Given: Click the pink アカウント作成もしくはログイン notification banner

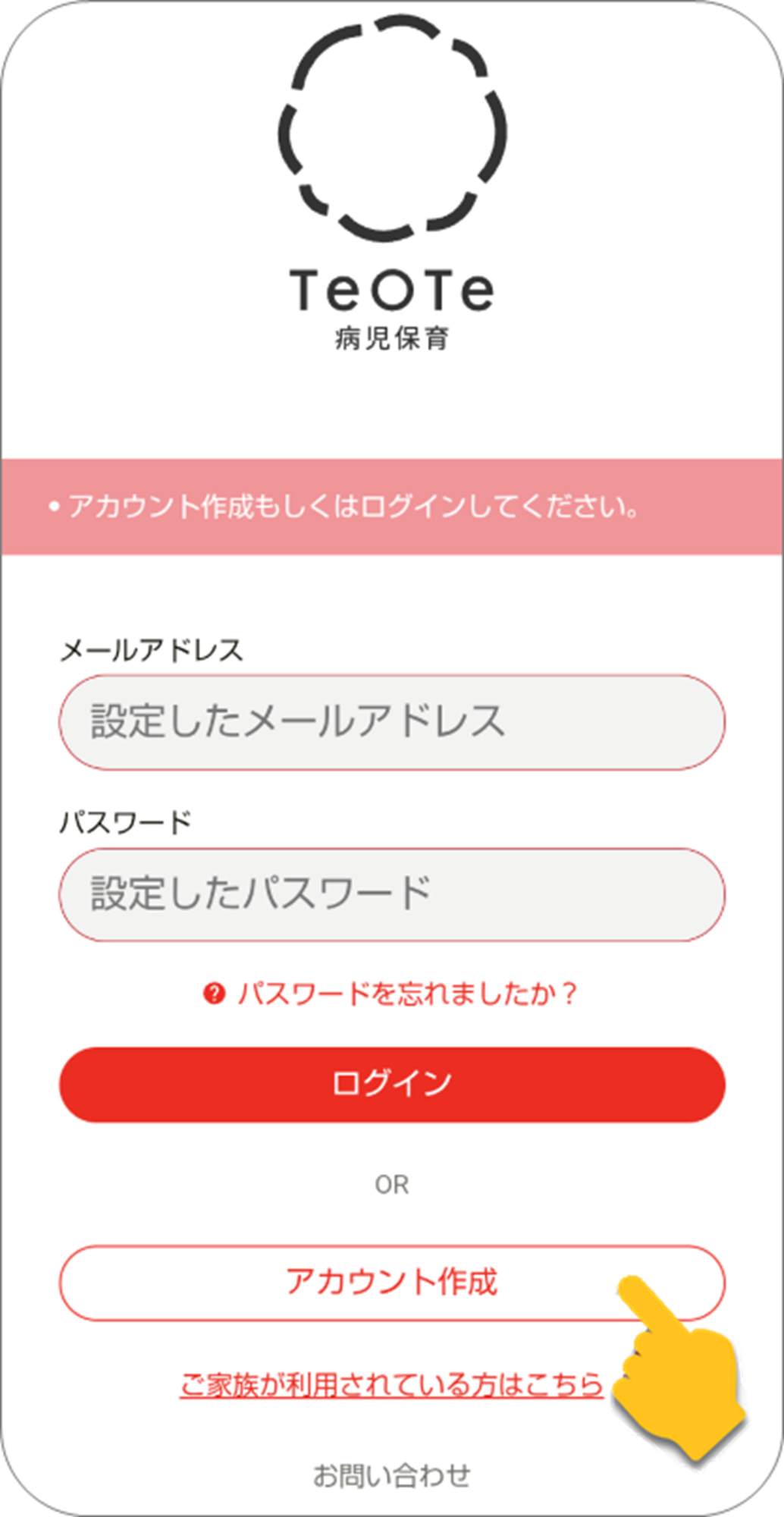Looking at the screenshot, I should 392,506.
